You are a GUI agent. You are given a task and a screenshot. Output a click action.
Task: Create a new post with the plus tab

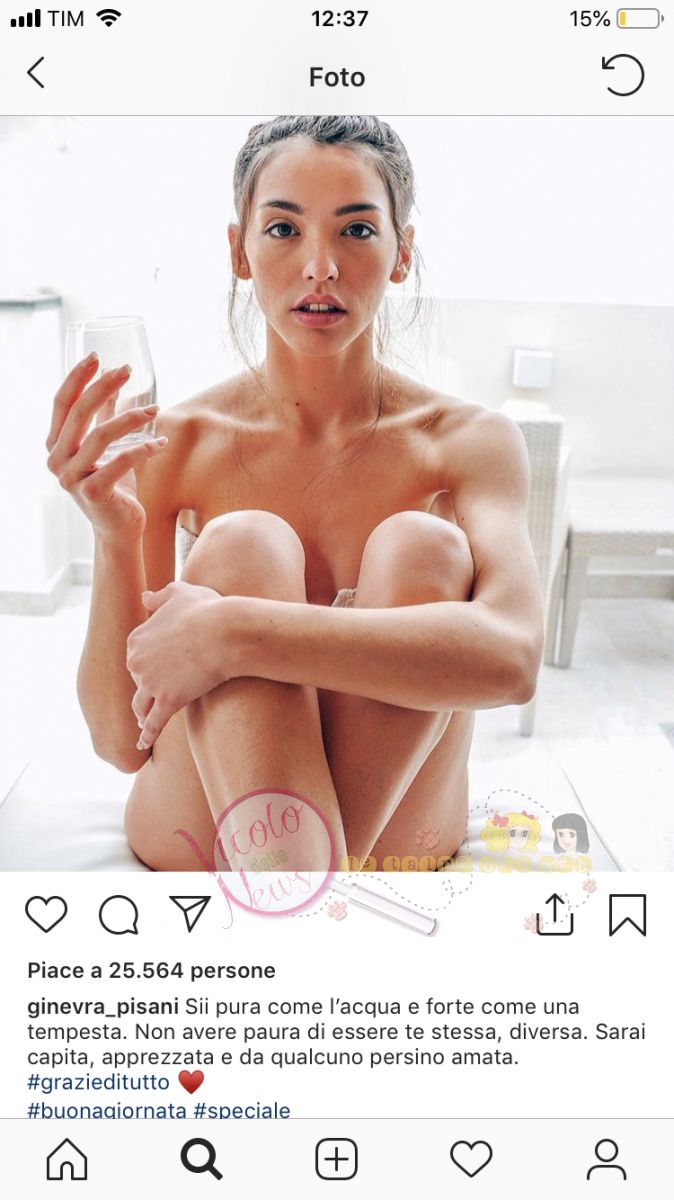coord(337,1160)
